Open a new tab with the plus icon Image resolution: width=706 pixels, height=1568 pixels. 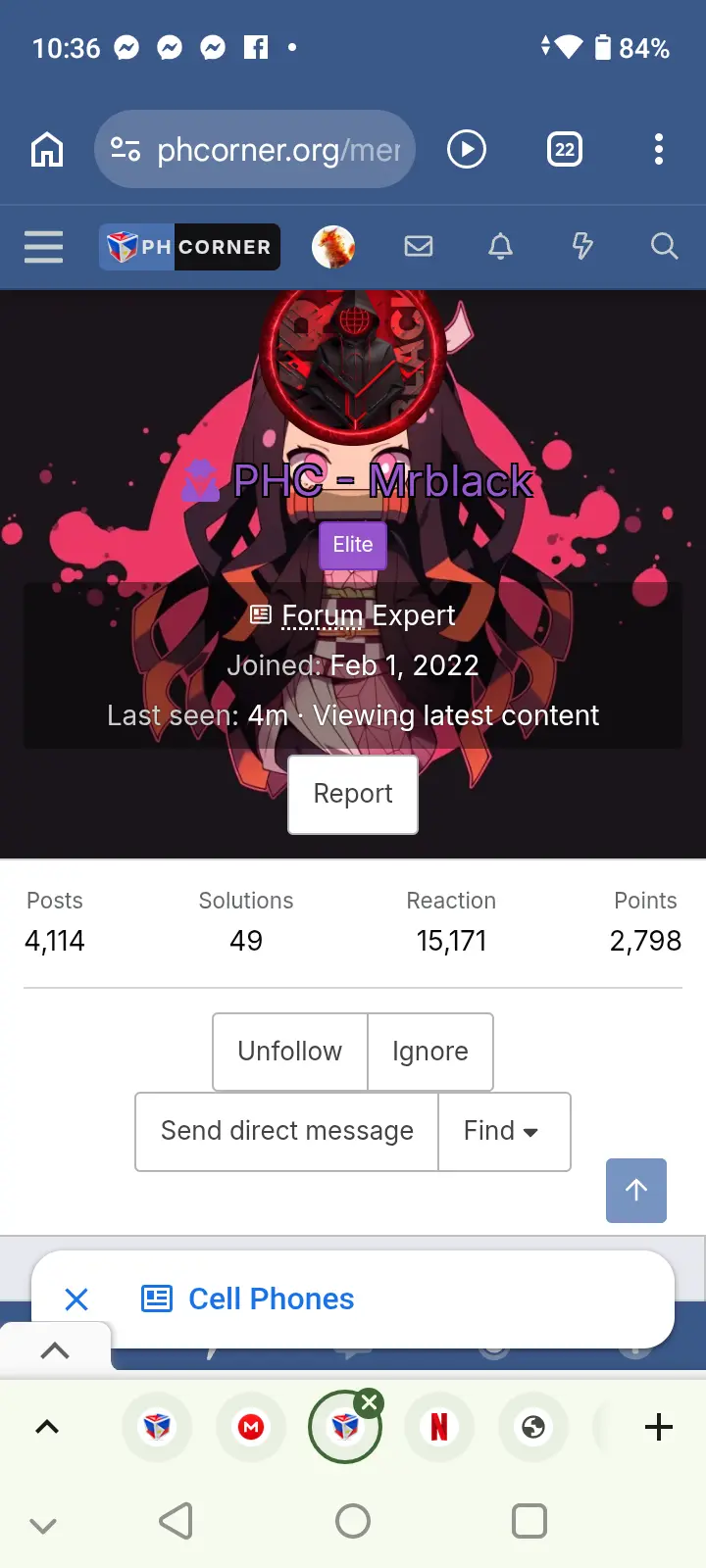659,1427
